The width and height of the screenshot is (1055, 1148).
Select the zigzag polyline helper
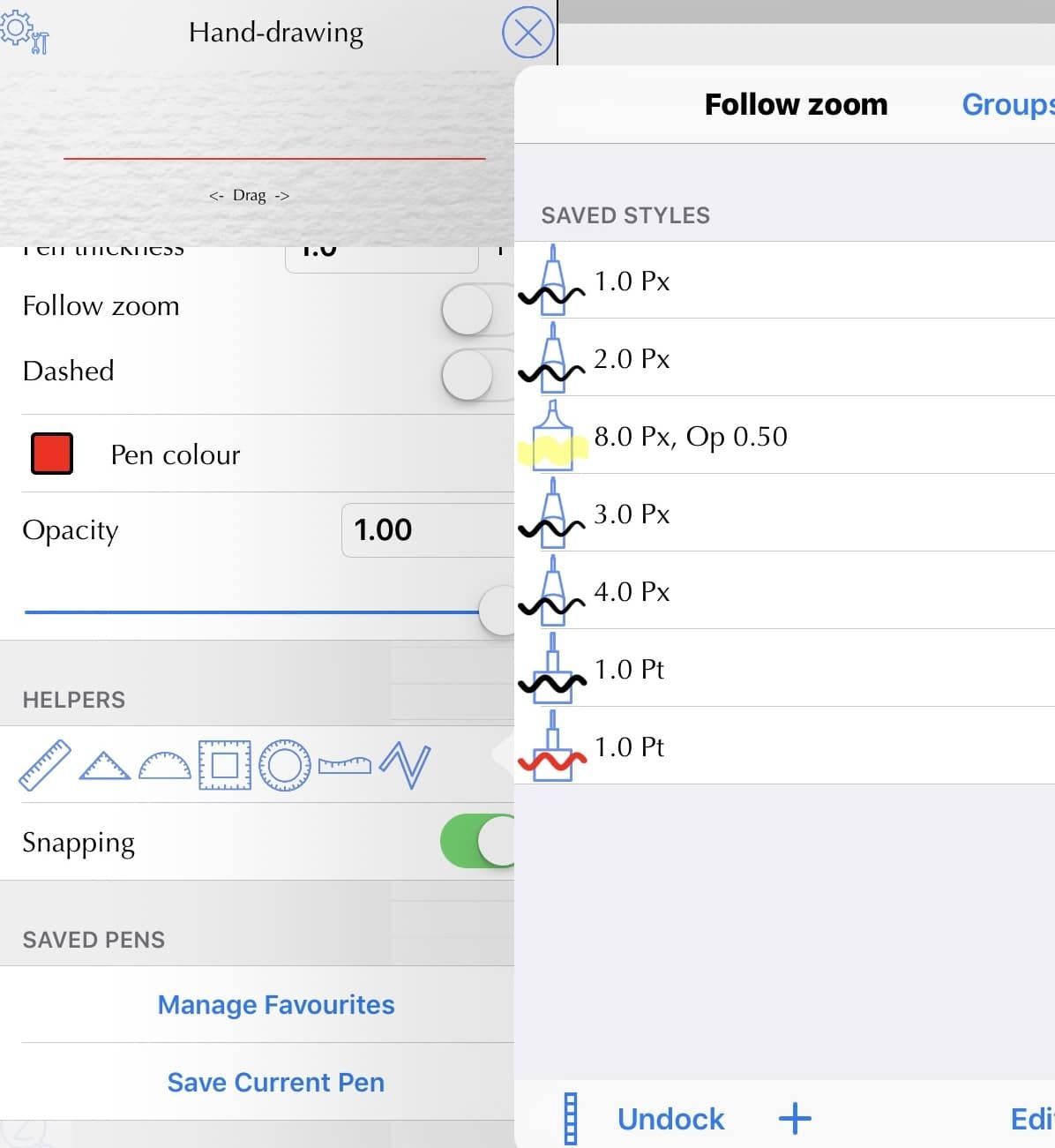tap(405, 766)
